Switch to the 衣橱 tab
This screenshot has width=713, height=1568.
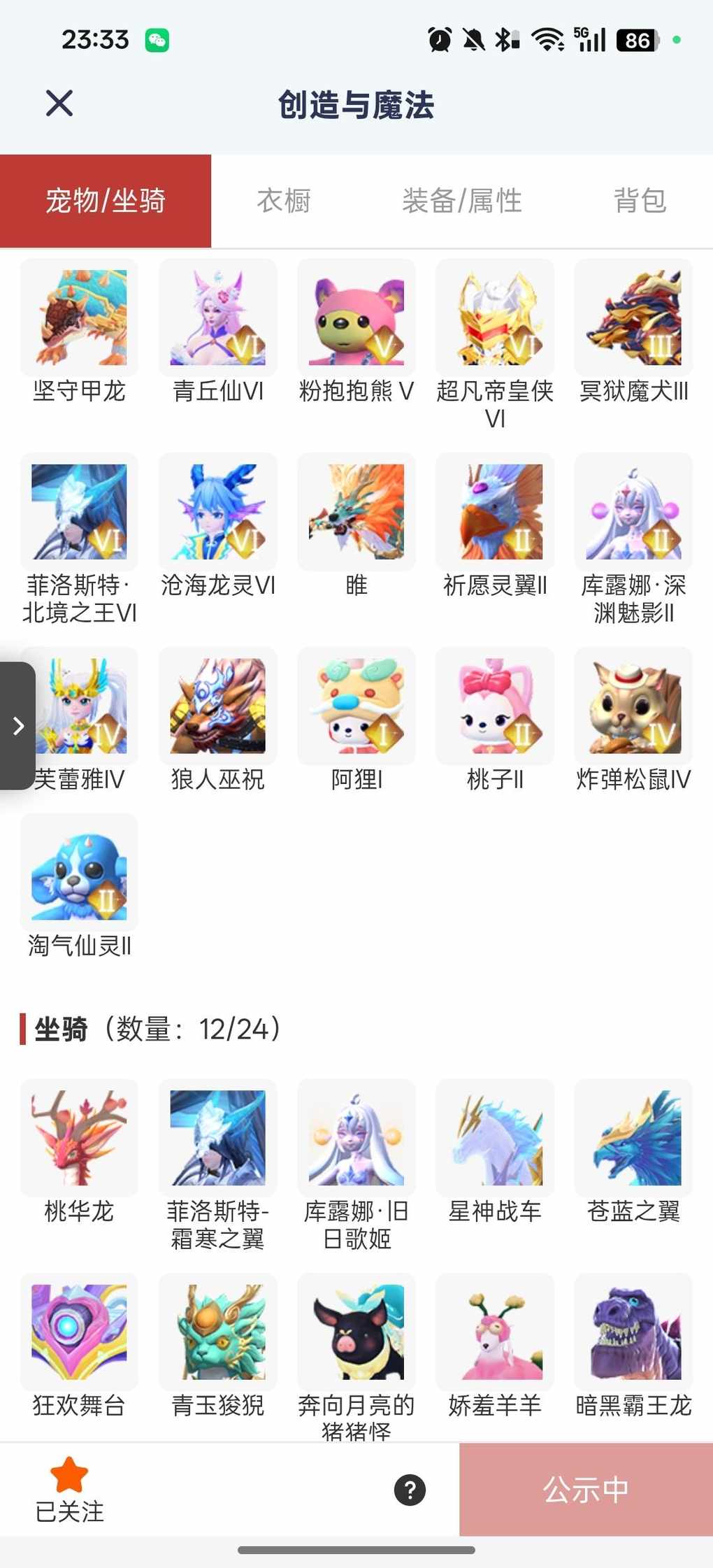pos(284,201)
